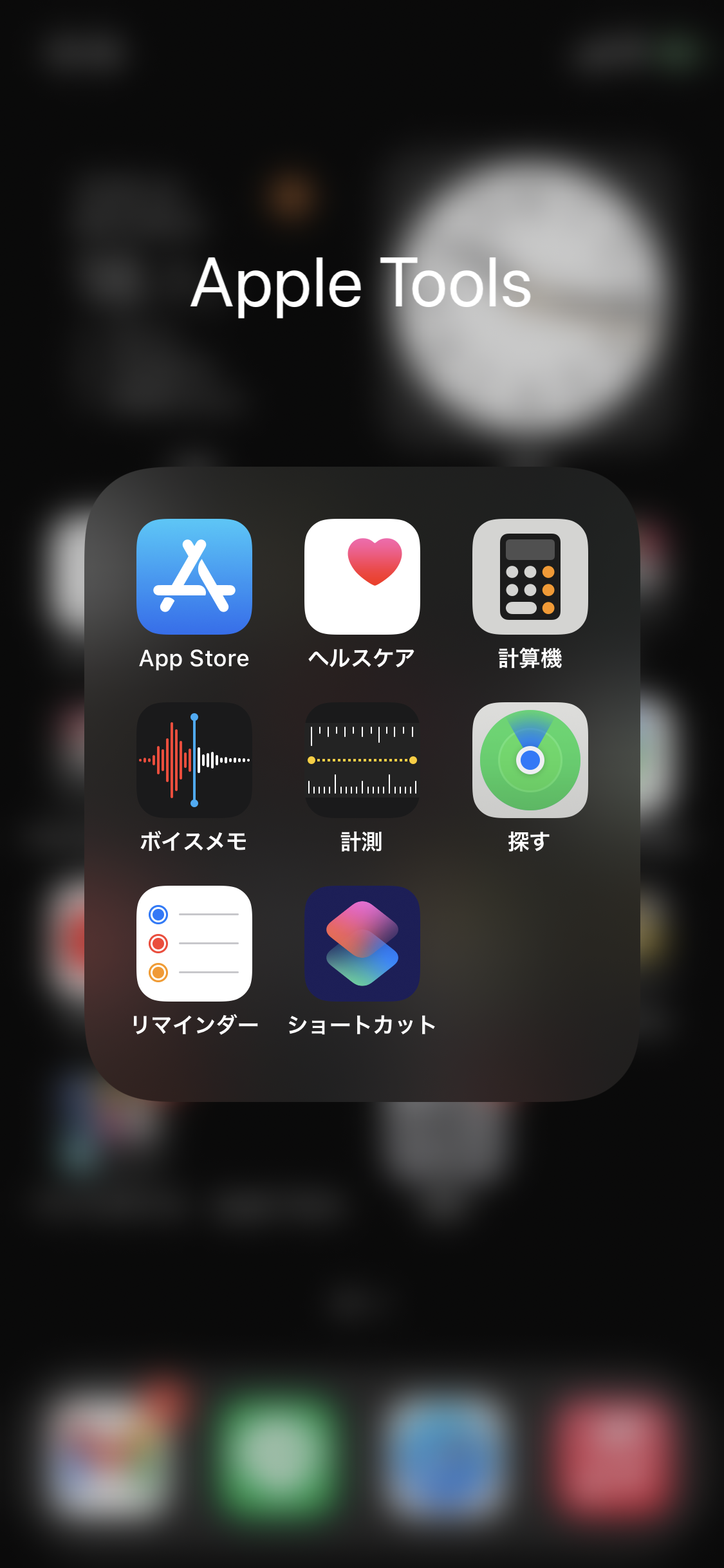This screenshot has height=1568, width=724.
Task: Launch the ヘルスケア health app
Action: pyautogui.click(x=362, y=577)
